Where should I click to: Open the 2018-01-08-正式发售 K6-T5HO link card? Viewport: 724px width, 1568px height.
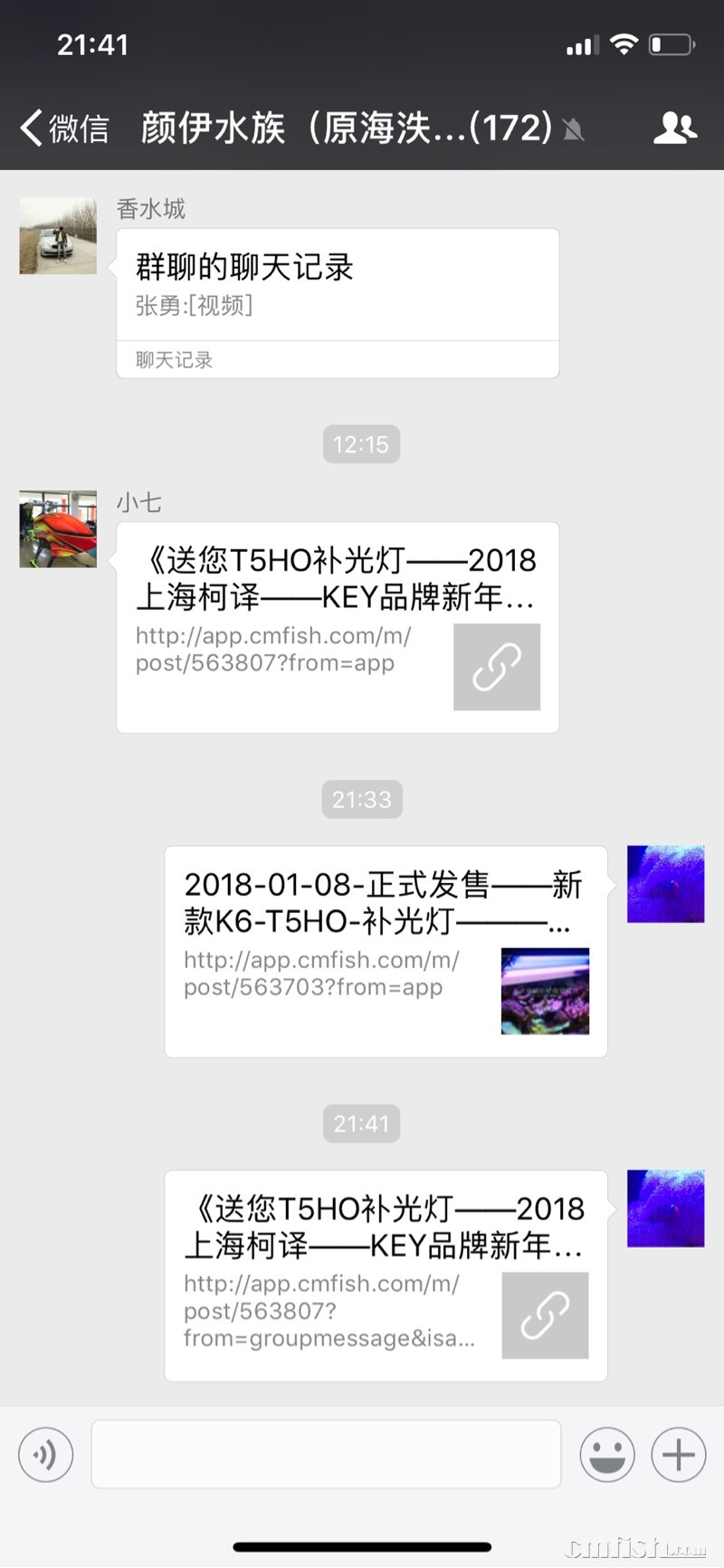click(x=385, y=950)
